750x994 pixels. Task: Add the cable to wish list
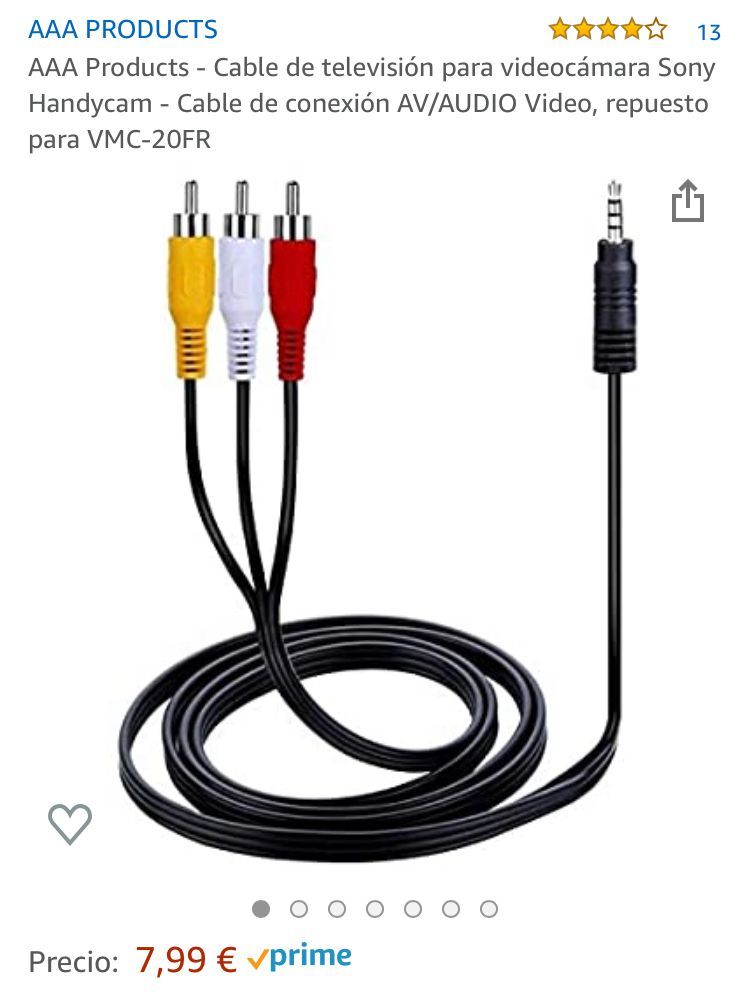pyautogui.click(x=70, y=824)
